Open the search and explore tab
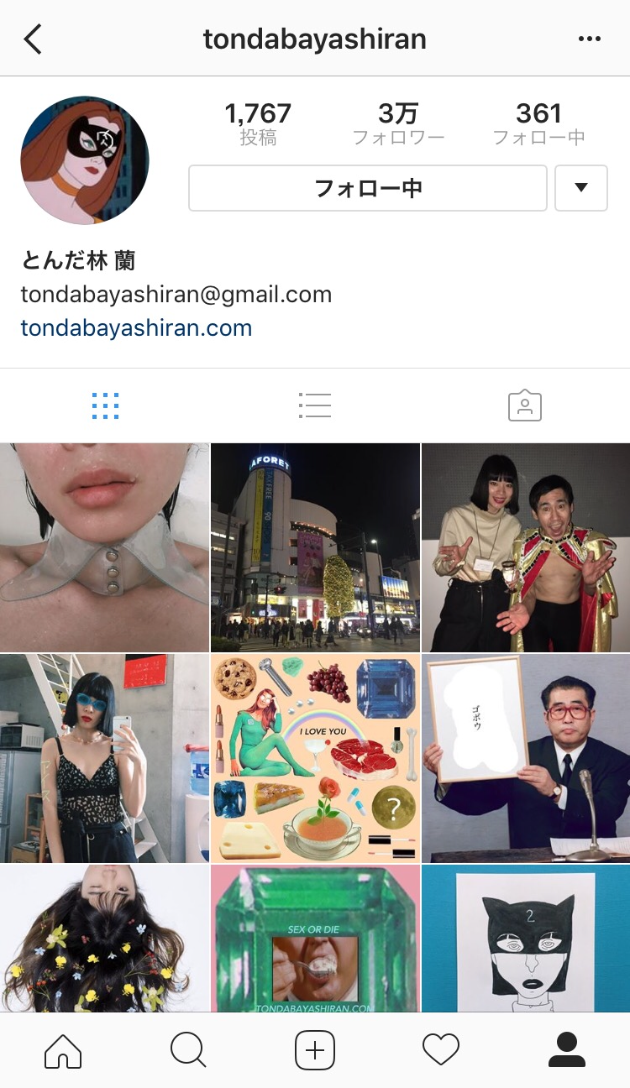 tap(188, 1050)
